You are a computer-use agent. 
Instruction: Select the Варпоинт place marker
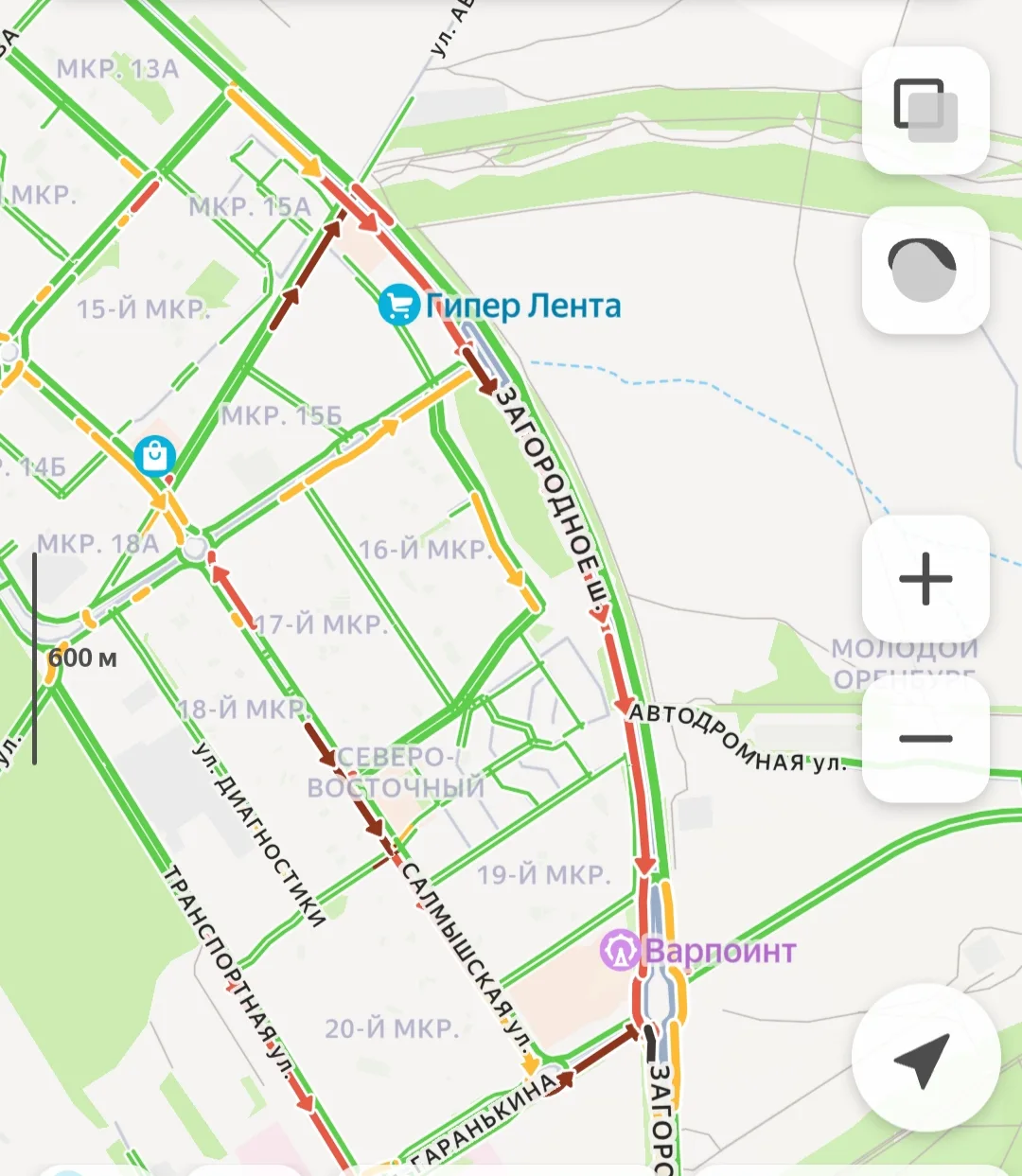621,950
